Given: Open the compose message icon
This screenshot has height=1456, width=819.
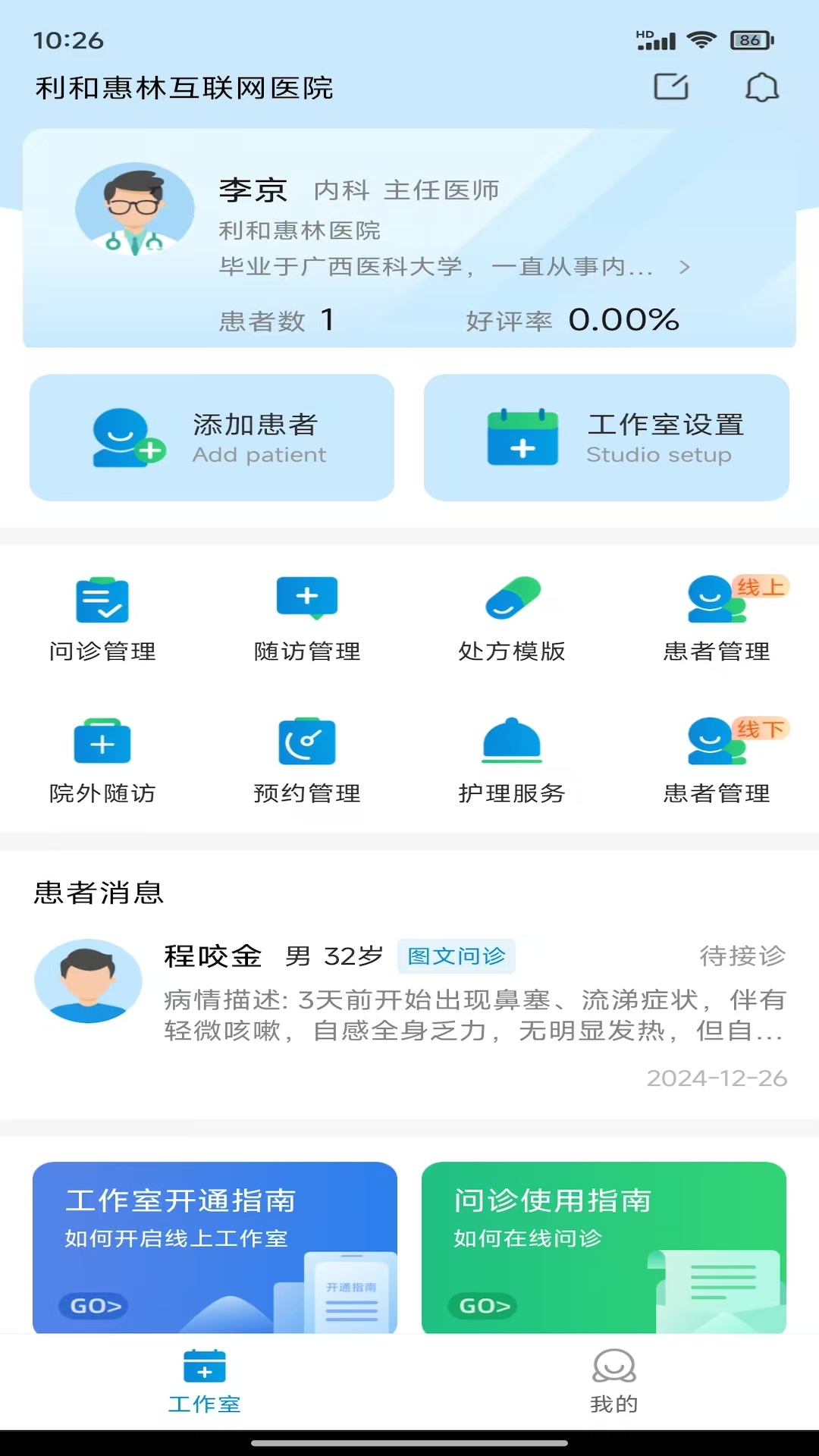Looking at the screenshot, I should [x=670, y=87].
